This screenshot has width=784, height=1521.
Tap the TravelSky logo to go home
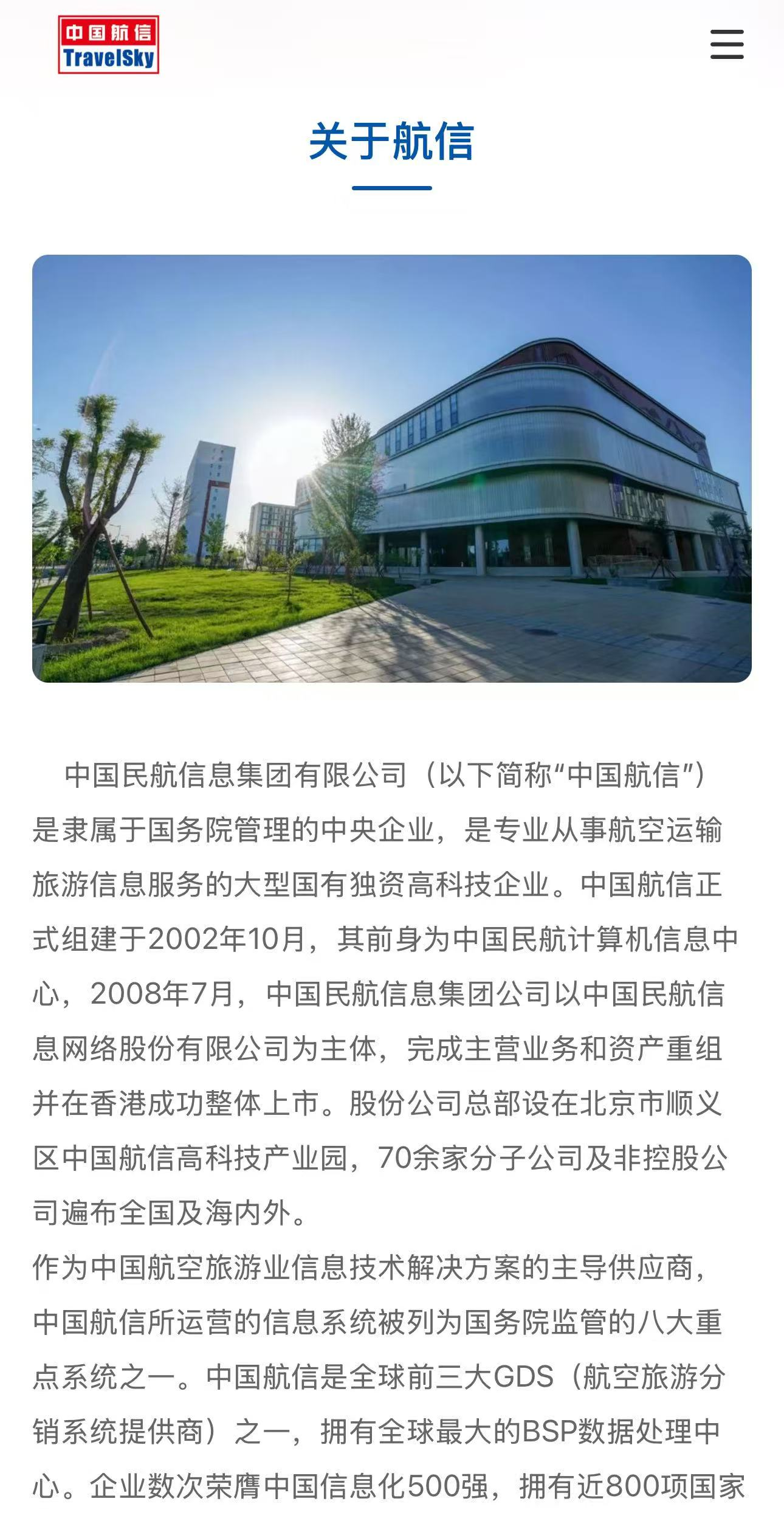click(108, 45)
